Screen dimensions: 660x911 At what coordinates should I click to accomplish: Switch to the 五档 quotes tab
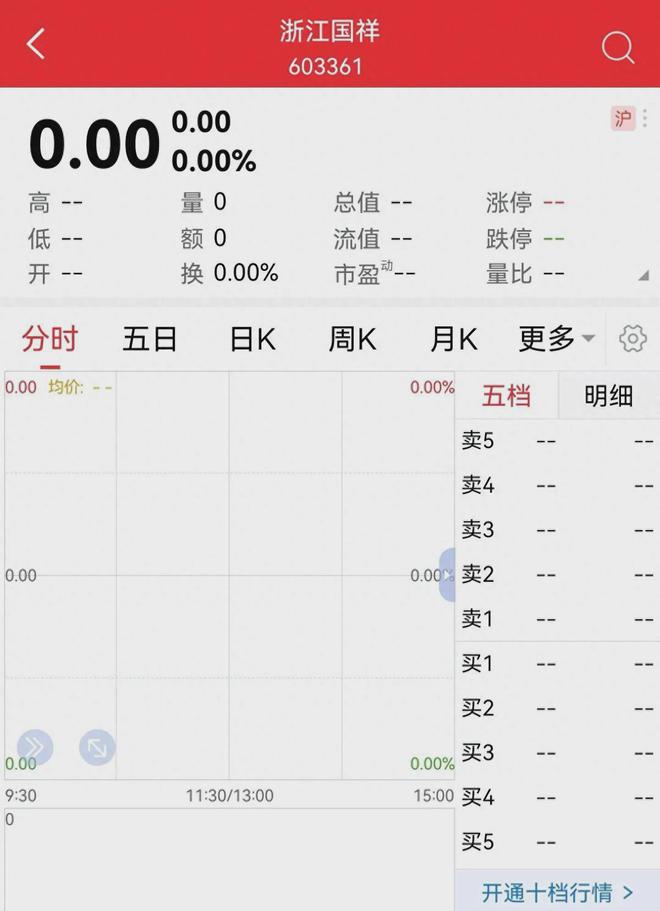[506, 396]
